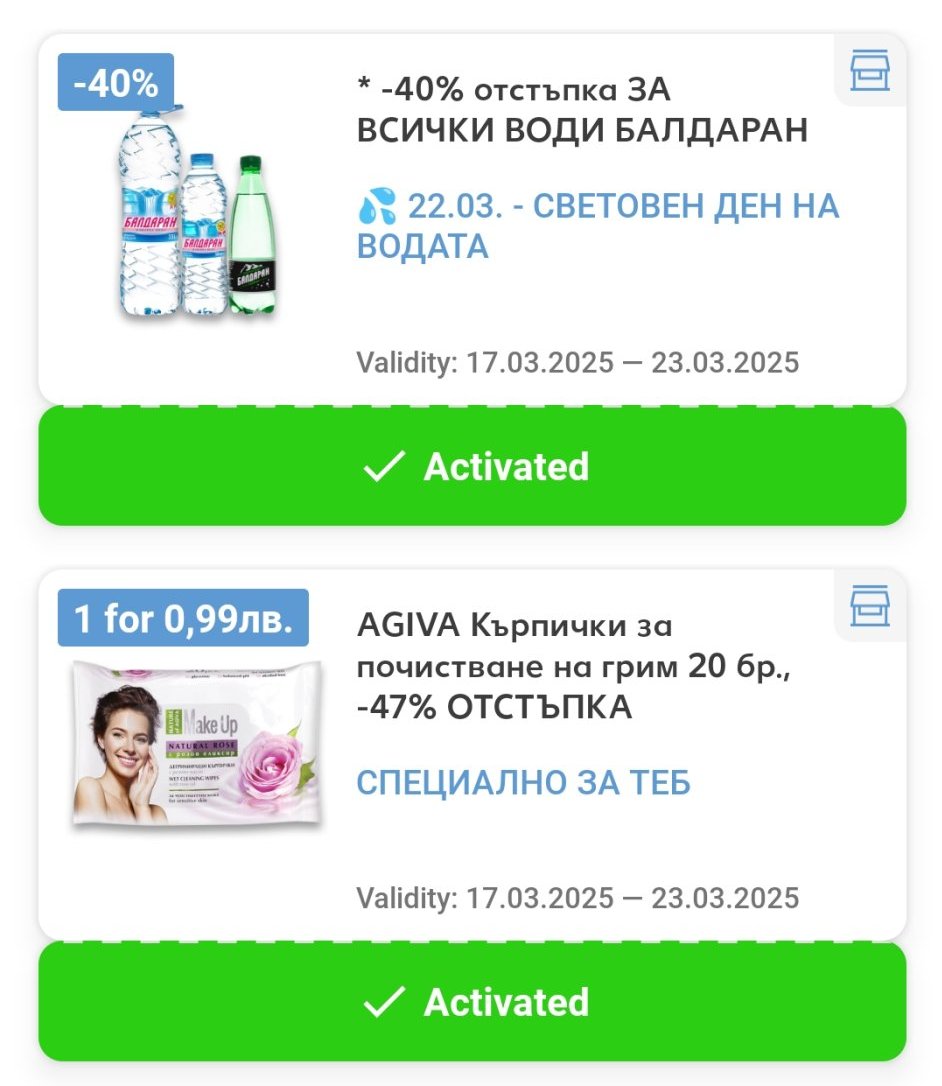The width and height of the screenshot is (942, 1086).
Task: Open the store icon on the Балдаран coupon
Action: [870, 70]
